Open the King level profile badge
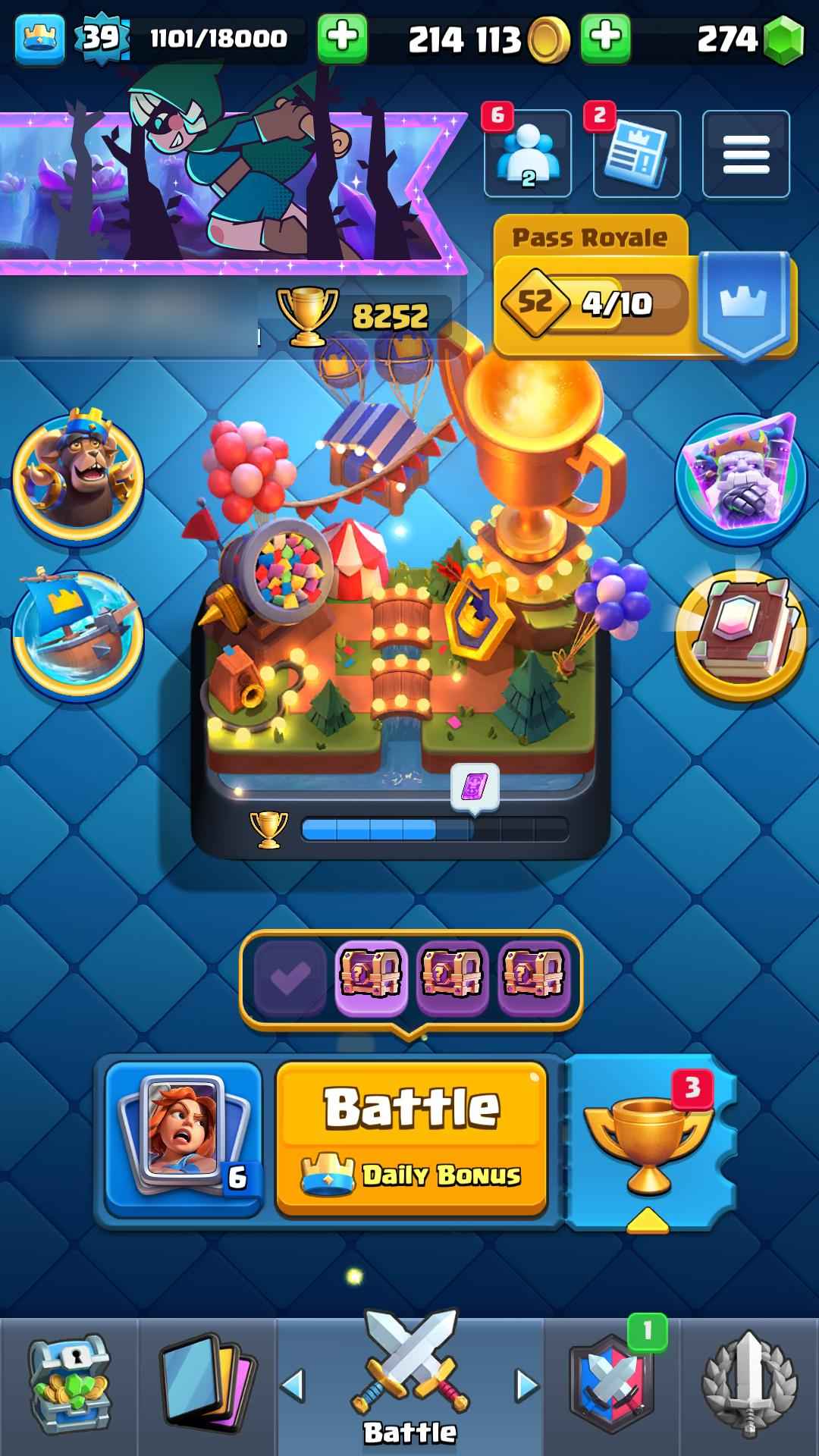Viewport: 819px width, 1456px height. click(x=39, y=36)
